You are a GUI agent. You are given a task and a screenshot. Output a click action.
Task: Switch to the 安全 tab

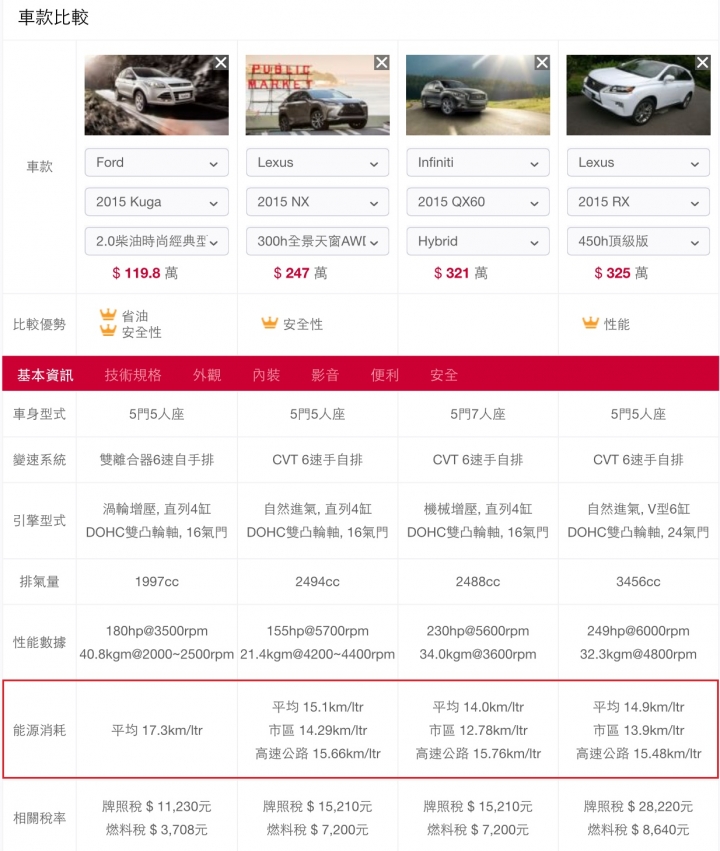pos(444,375)
